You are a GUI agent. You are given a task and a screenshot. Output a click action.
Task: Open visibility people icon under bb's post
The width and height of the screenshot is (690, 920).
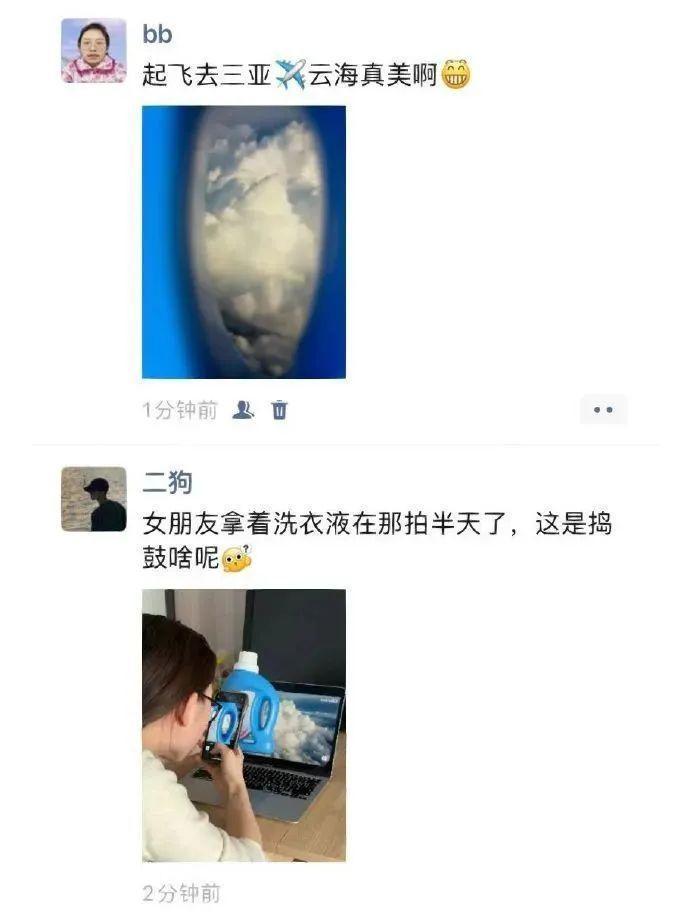pyautogui.click(x=243, y=410)
